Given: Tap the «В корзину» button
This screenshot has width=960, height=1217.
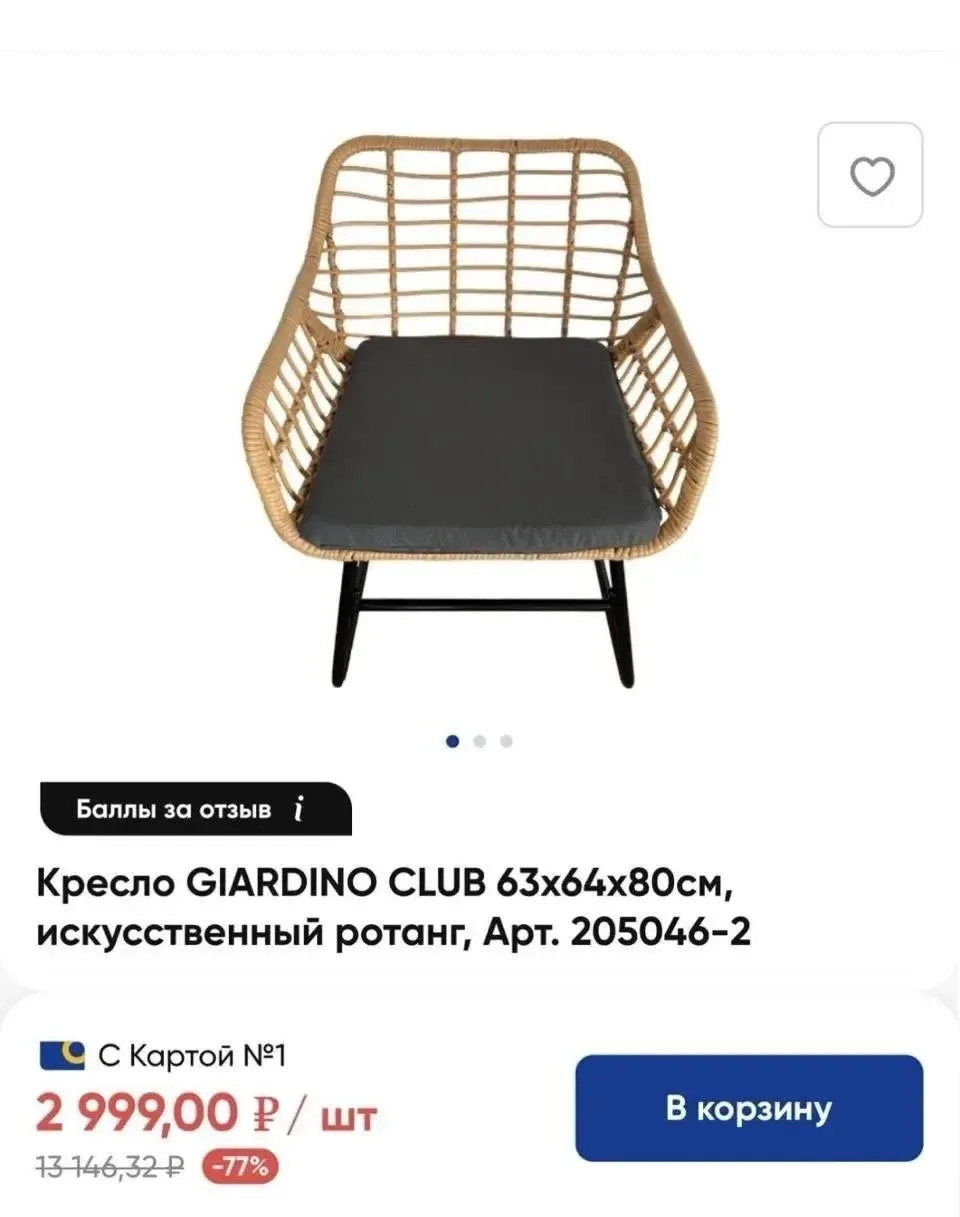Looking at the screenshot, I should coord(749,1108).
